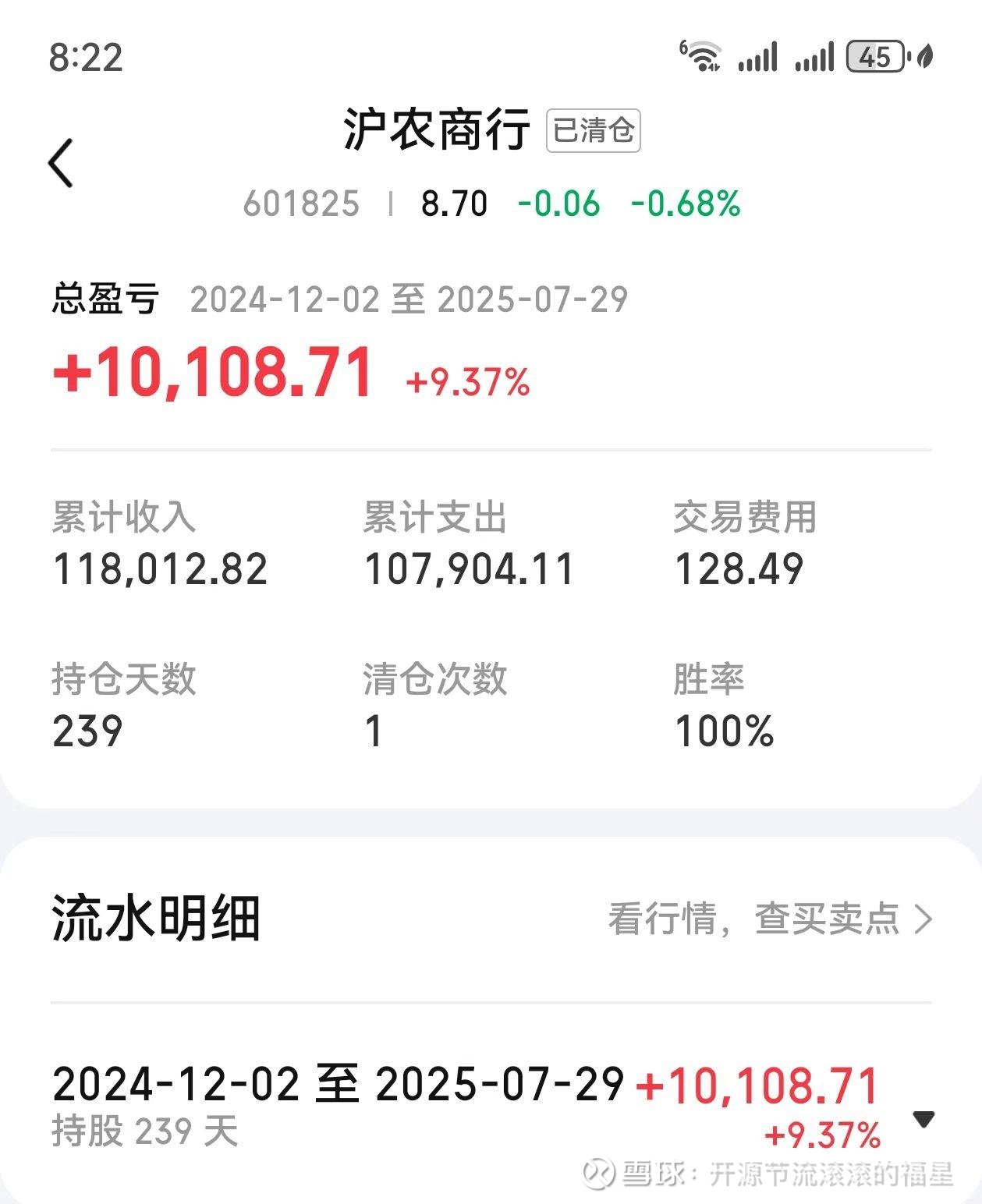Expand the 2024-12-02 至 2025-07-29 holding record
The width and height of the screenshot is (982, 1204).
(924, 1119)
